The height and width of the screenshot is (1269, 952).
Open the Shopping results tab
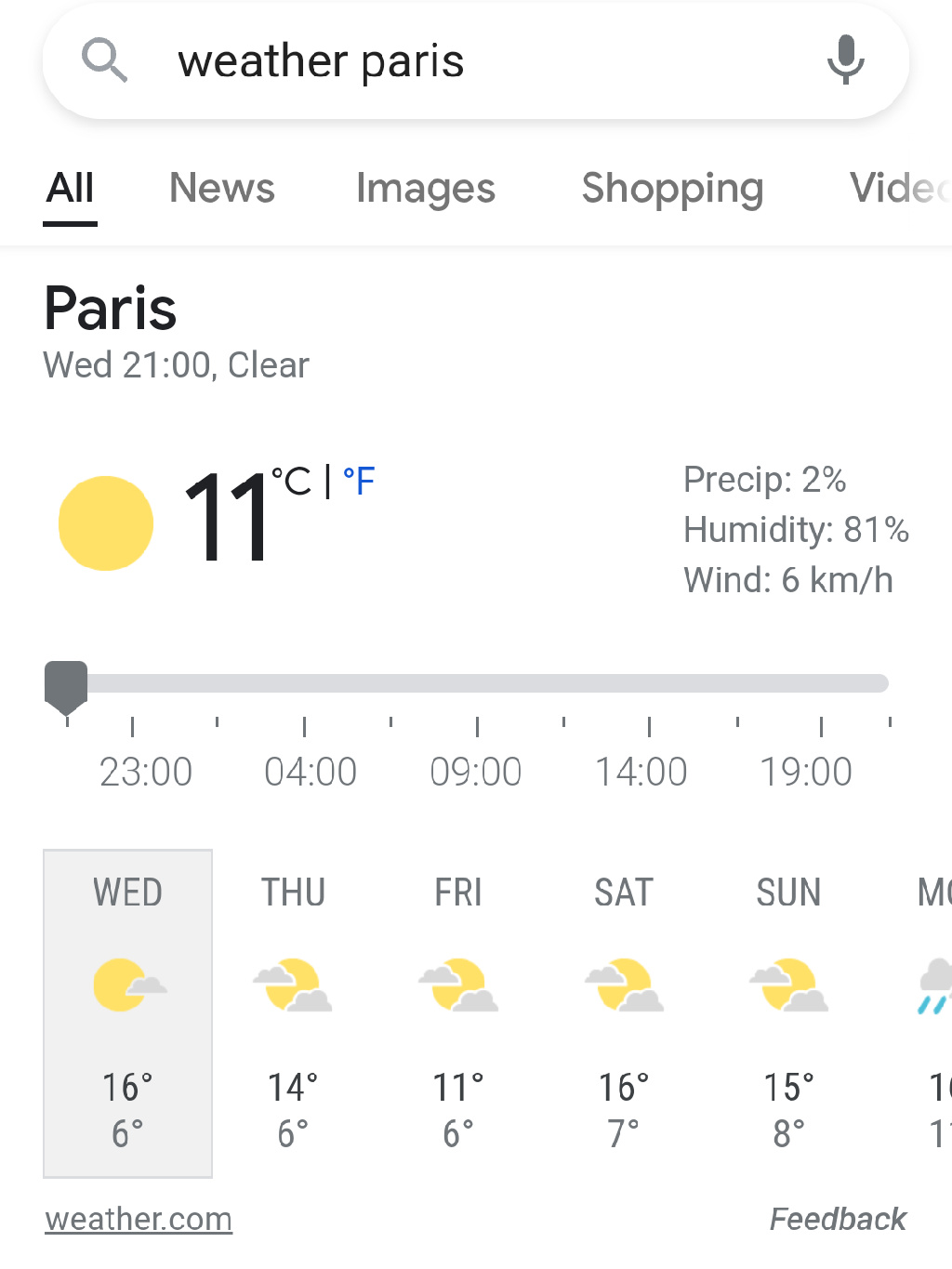pos(672,188)
